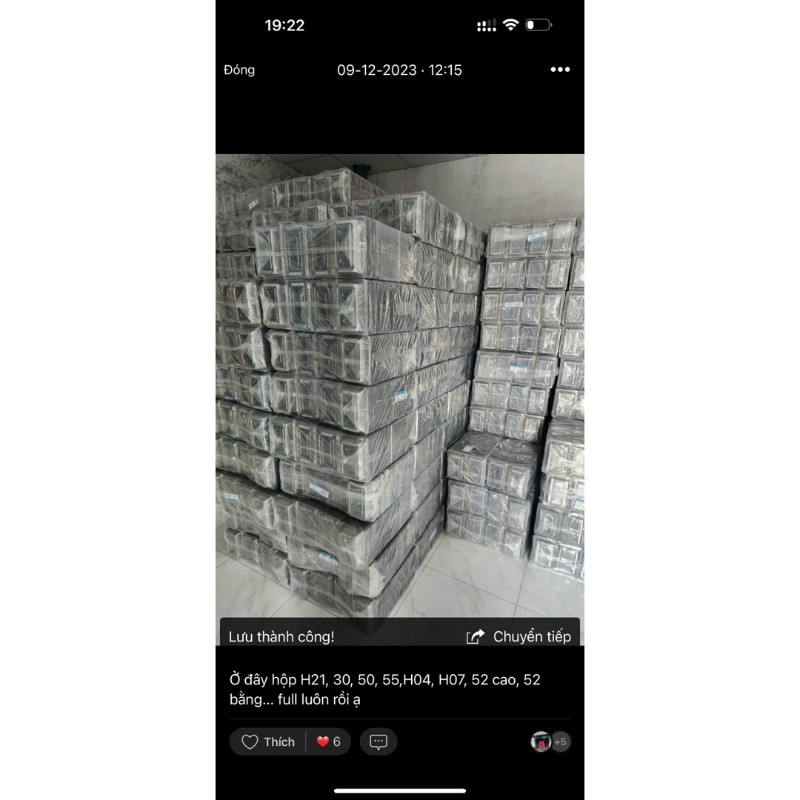Image resolution: width=800 pixels, height=800 pixels.
Task: Tap Đóng to close the photo viewer
Action: point(239,70)
